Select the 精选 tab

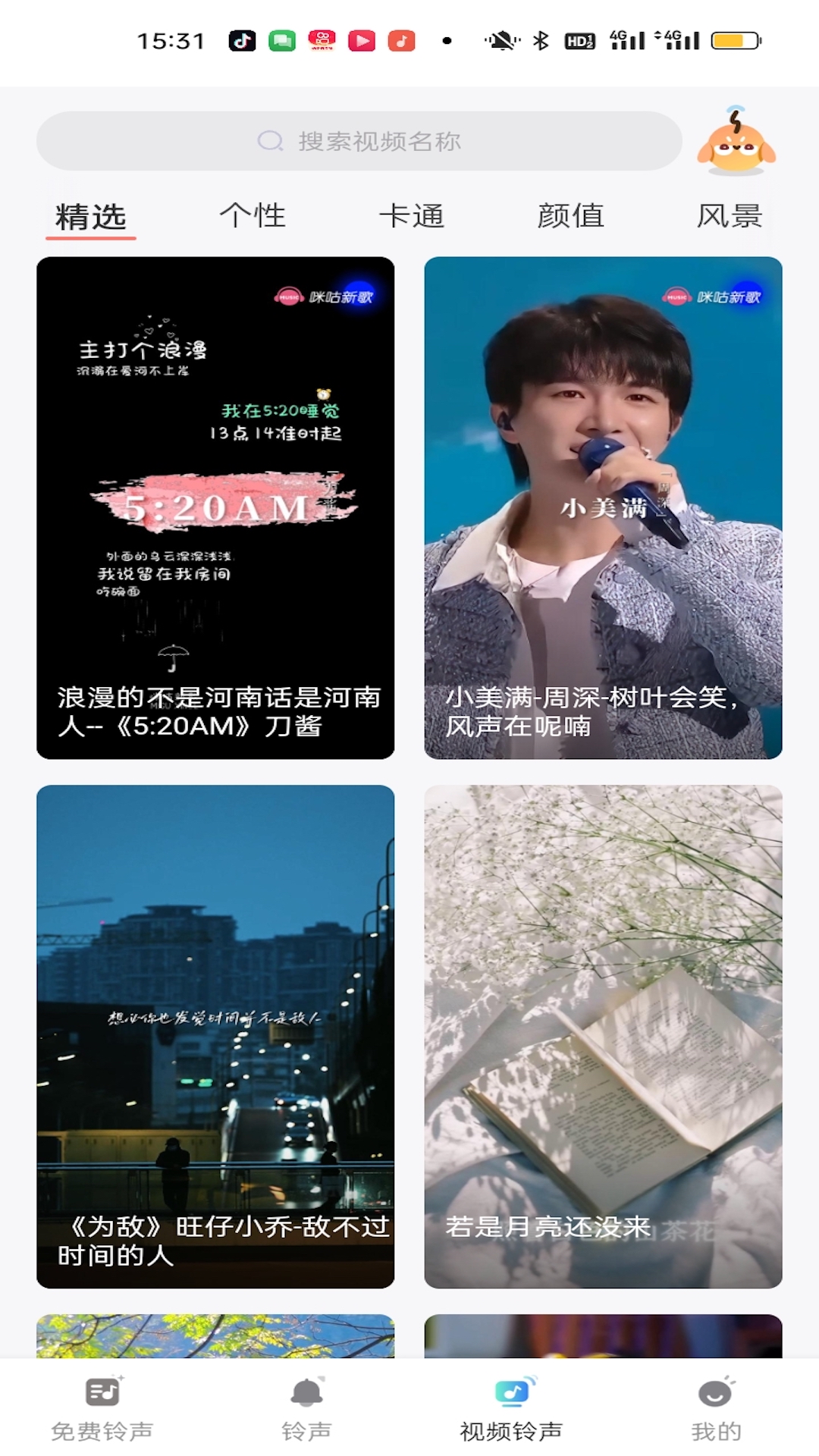(x=91, y=217)
